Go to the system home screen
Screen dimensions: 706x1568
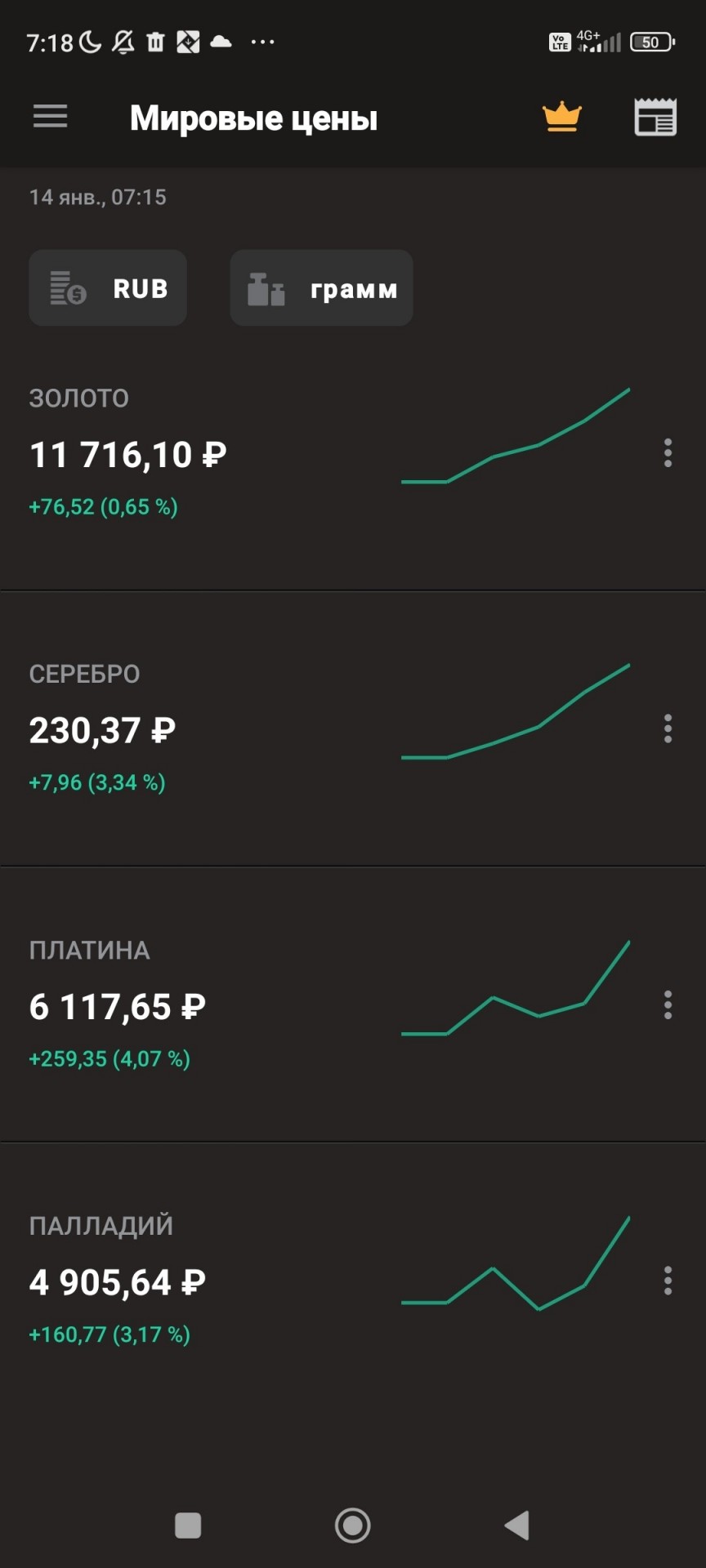click(353, 1525)
